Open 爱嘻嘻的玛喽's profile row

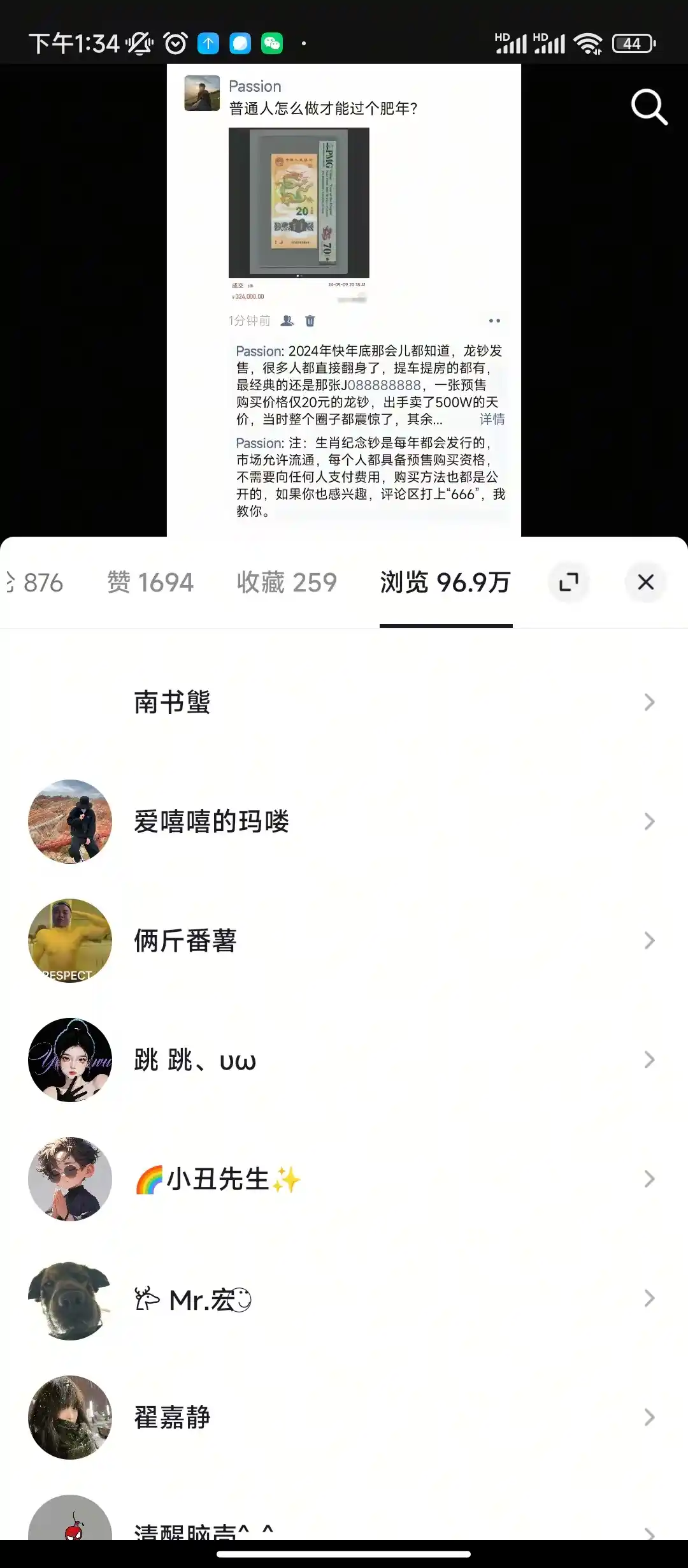[x=344, y=822]
